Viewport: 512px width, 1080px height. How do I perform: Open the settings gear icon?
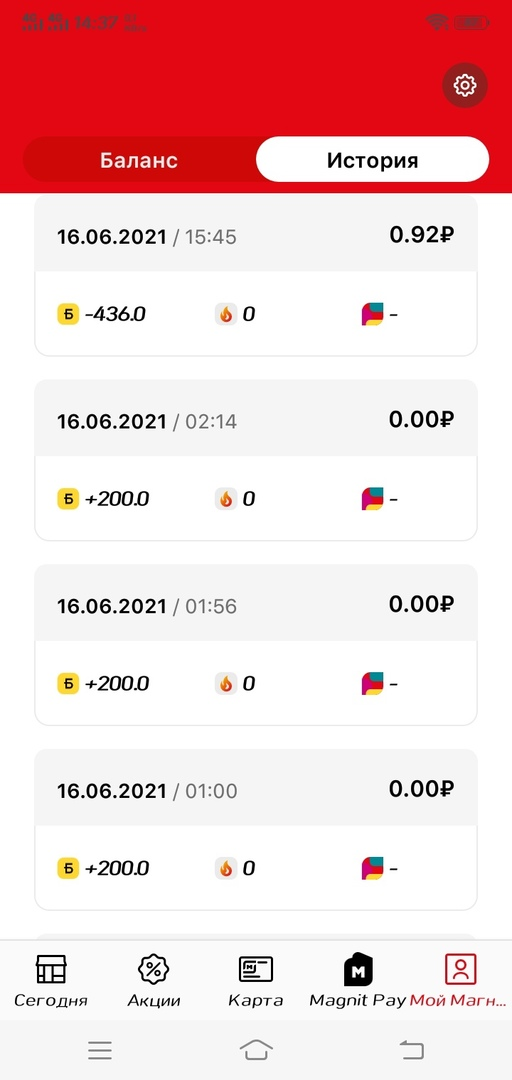pos(464,85)
